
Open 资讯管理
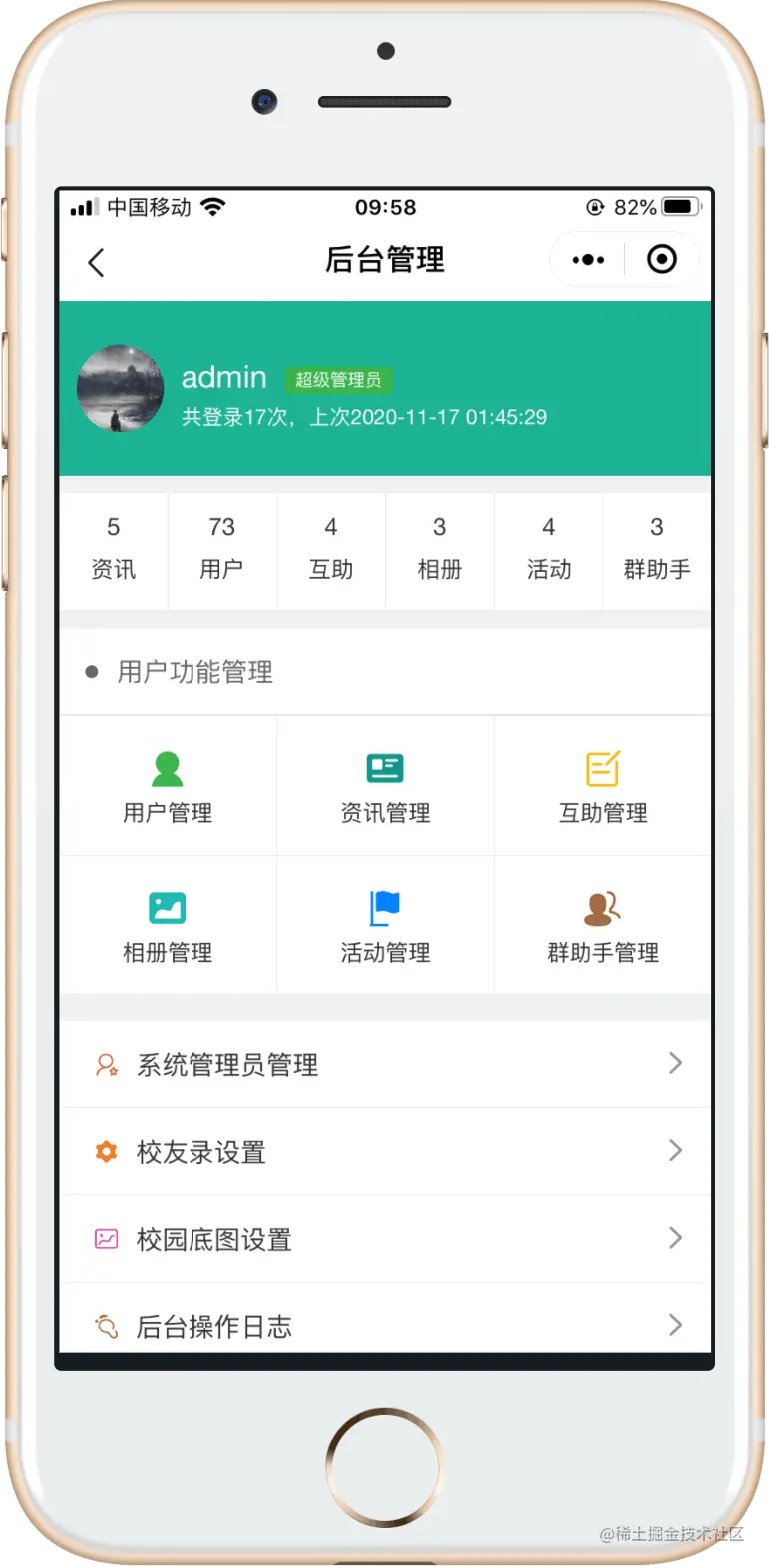[385, 787]
